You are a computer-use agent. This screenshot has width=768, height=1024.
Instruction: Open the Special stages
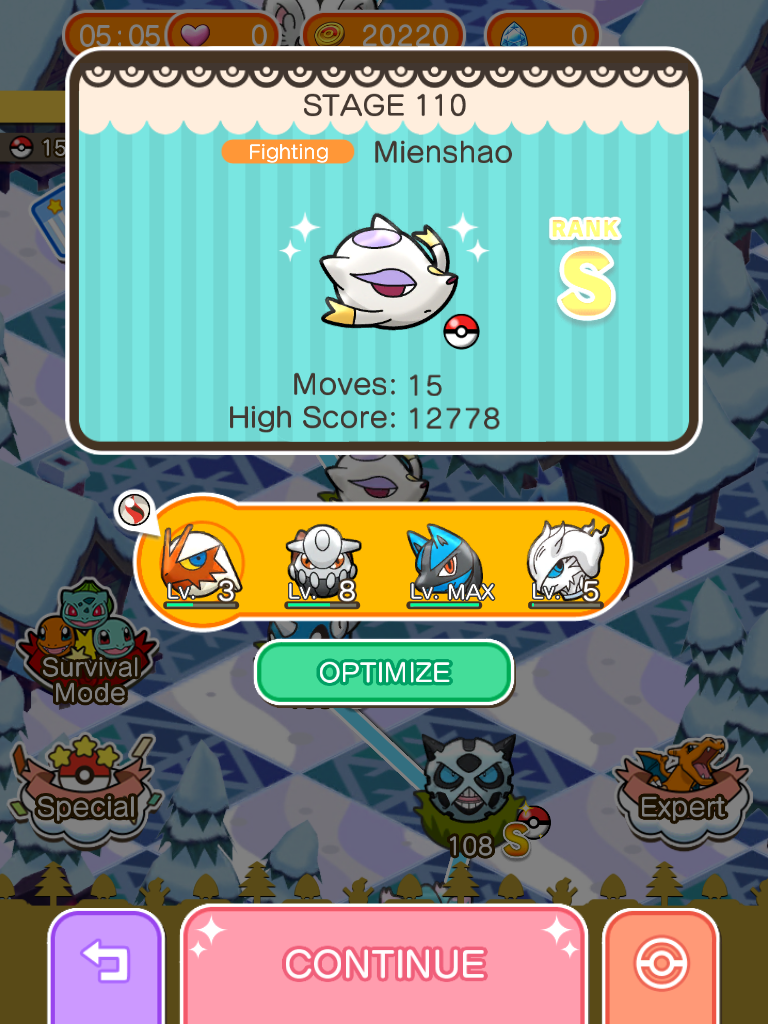[87, 788]
